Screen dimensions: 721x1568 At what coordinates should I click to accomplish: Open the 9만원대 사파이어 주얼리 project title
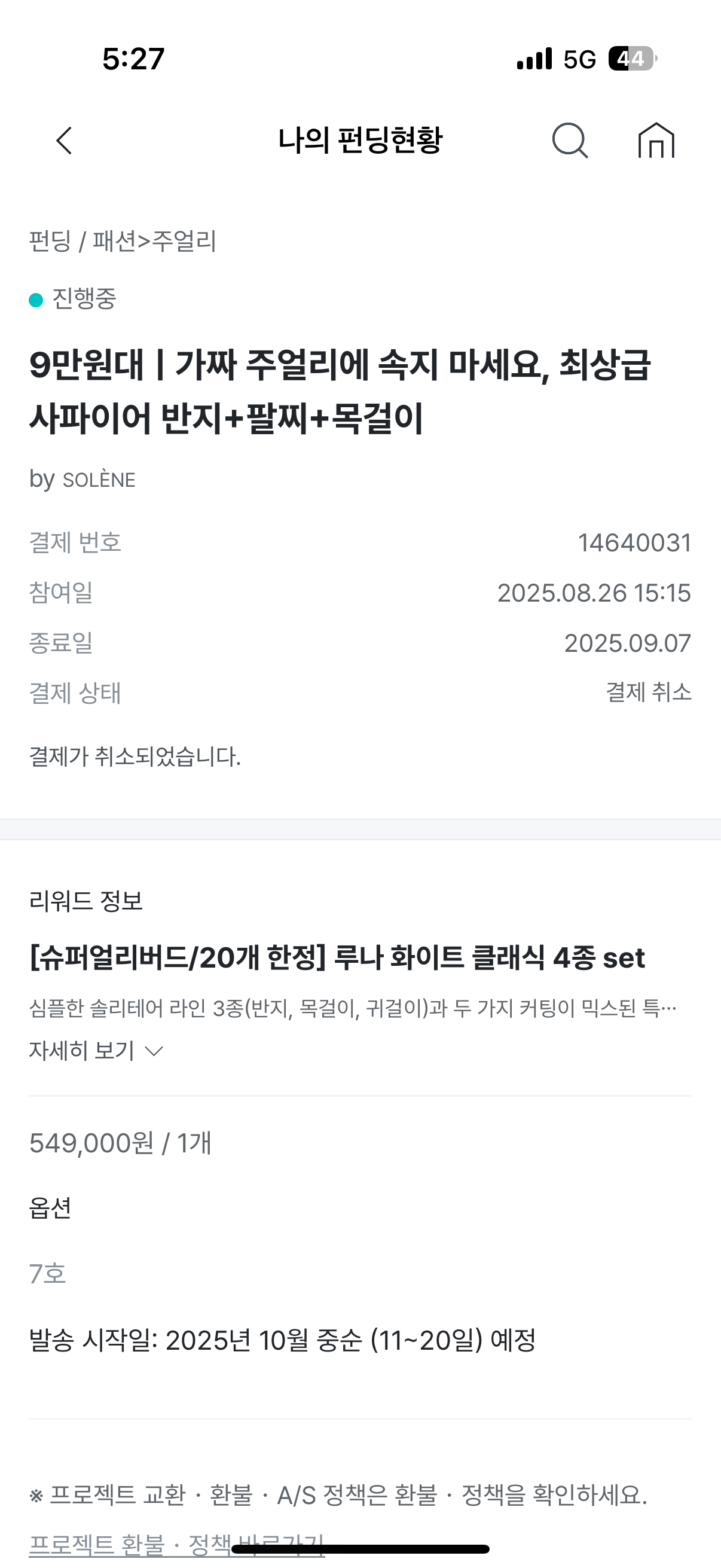pos(340,391)
